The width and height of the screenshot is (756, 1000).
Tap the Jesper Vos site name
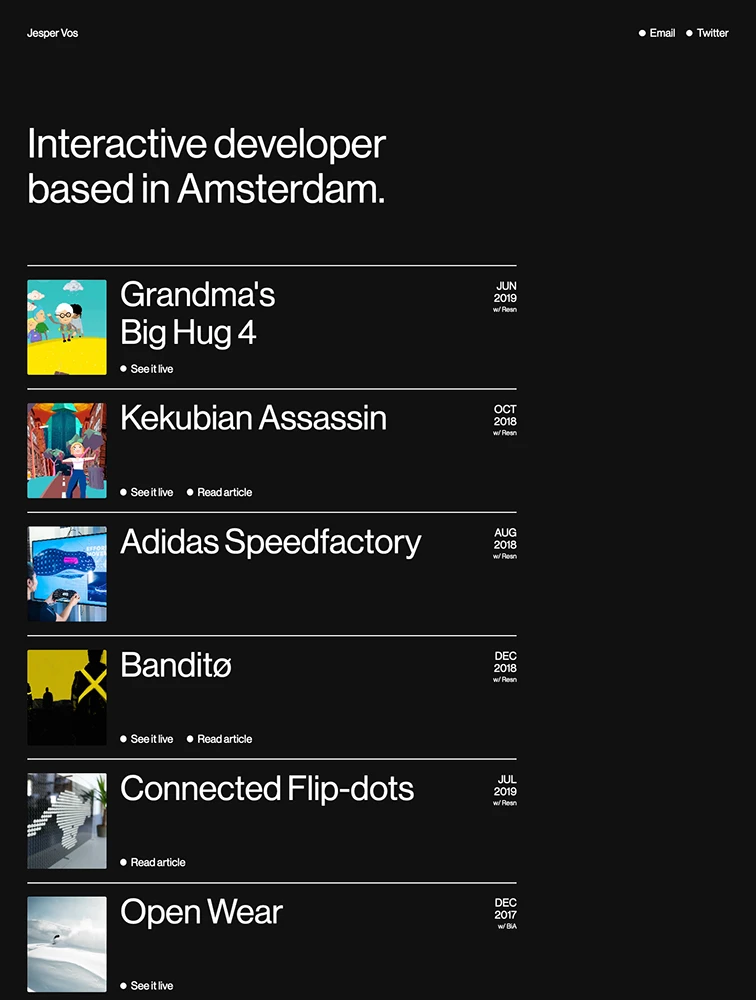coord(52,33)
